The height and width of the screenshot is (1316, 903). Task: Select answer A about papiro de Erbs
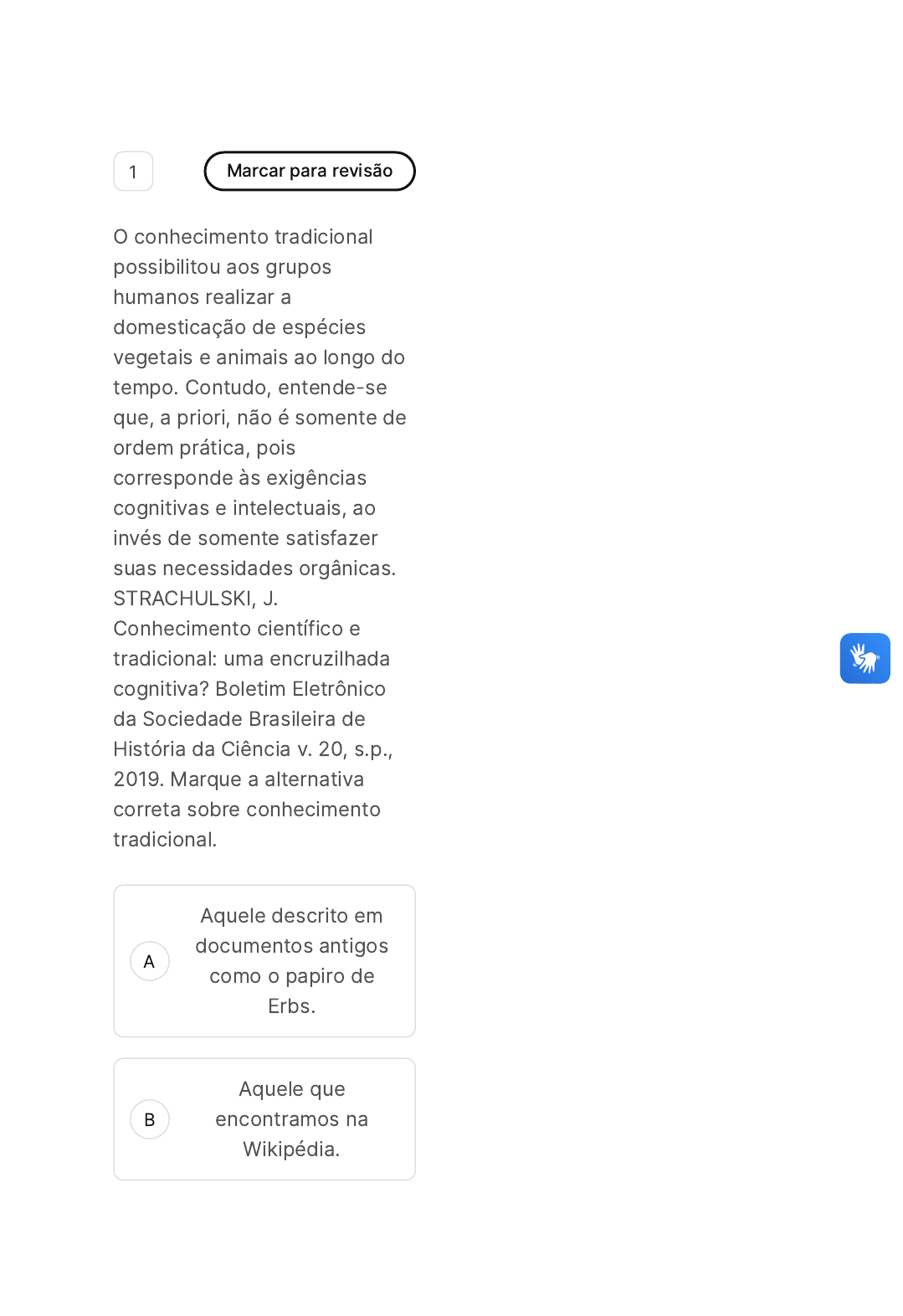264,961
